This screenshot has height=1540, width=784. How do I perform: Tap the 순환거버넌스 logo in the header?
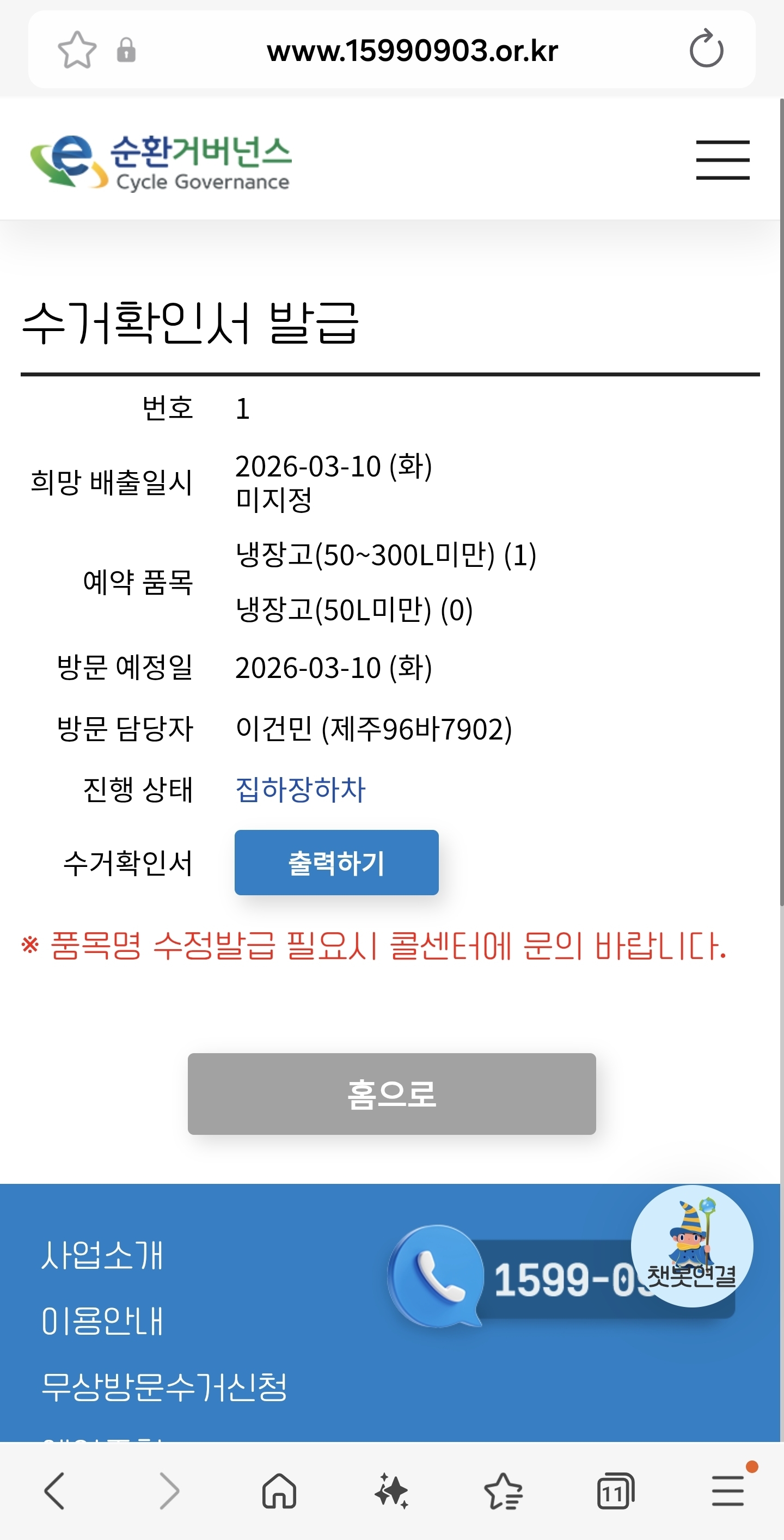pos(161,161)
